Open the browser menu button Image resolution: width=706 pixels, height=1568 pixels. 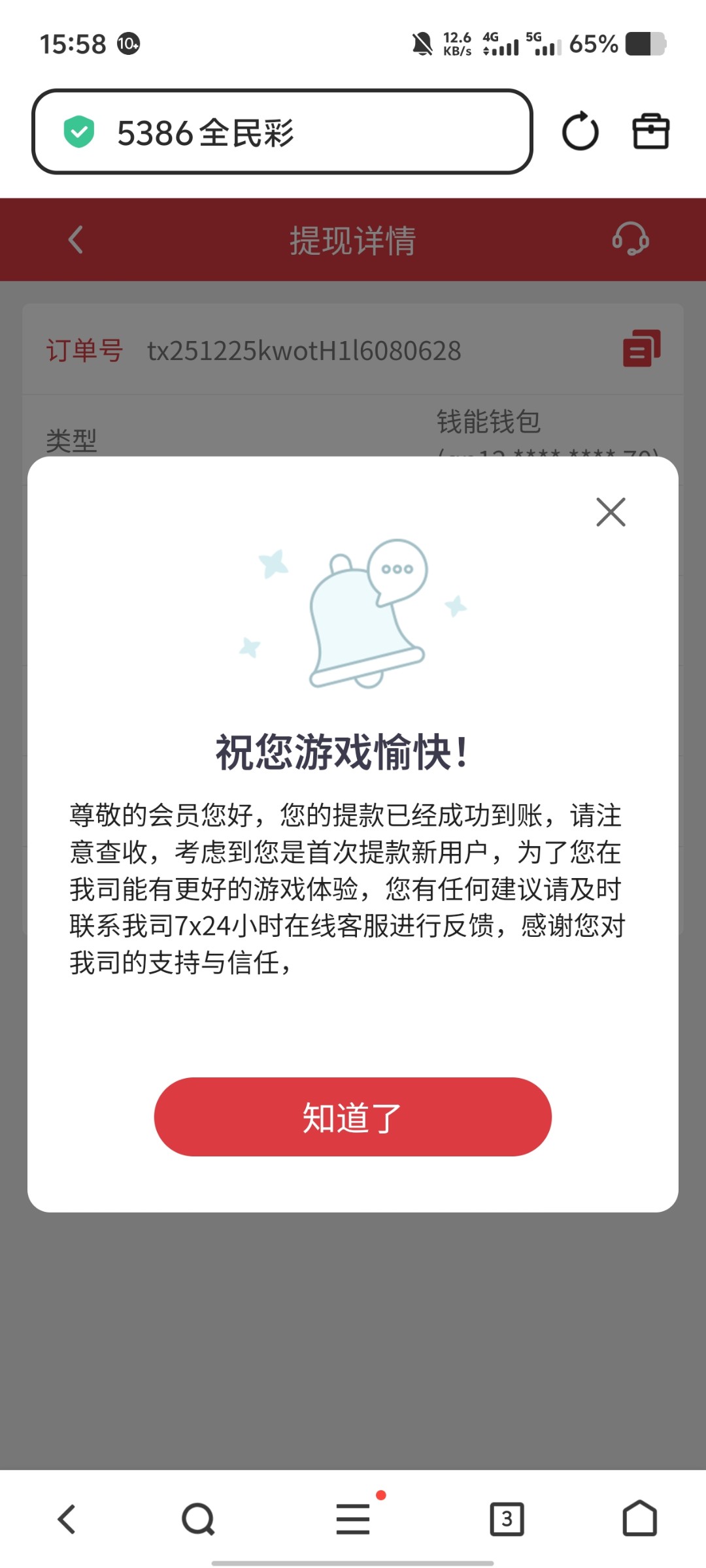coord(353,1519)
